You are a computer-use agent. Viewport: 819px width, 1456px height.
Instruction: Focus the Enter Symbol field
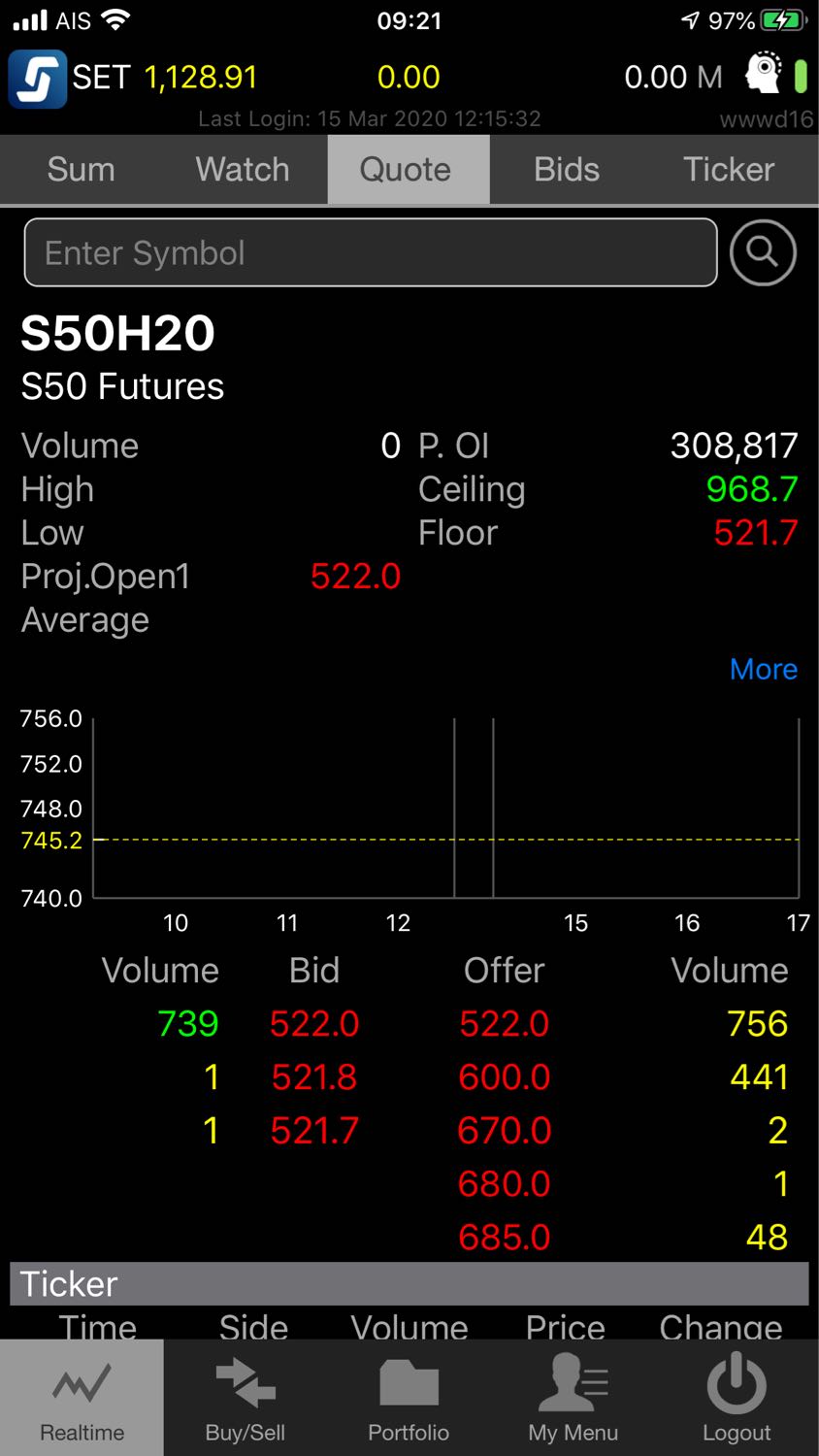[371, 252]
